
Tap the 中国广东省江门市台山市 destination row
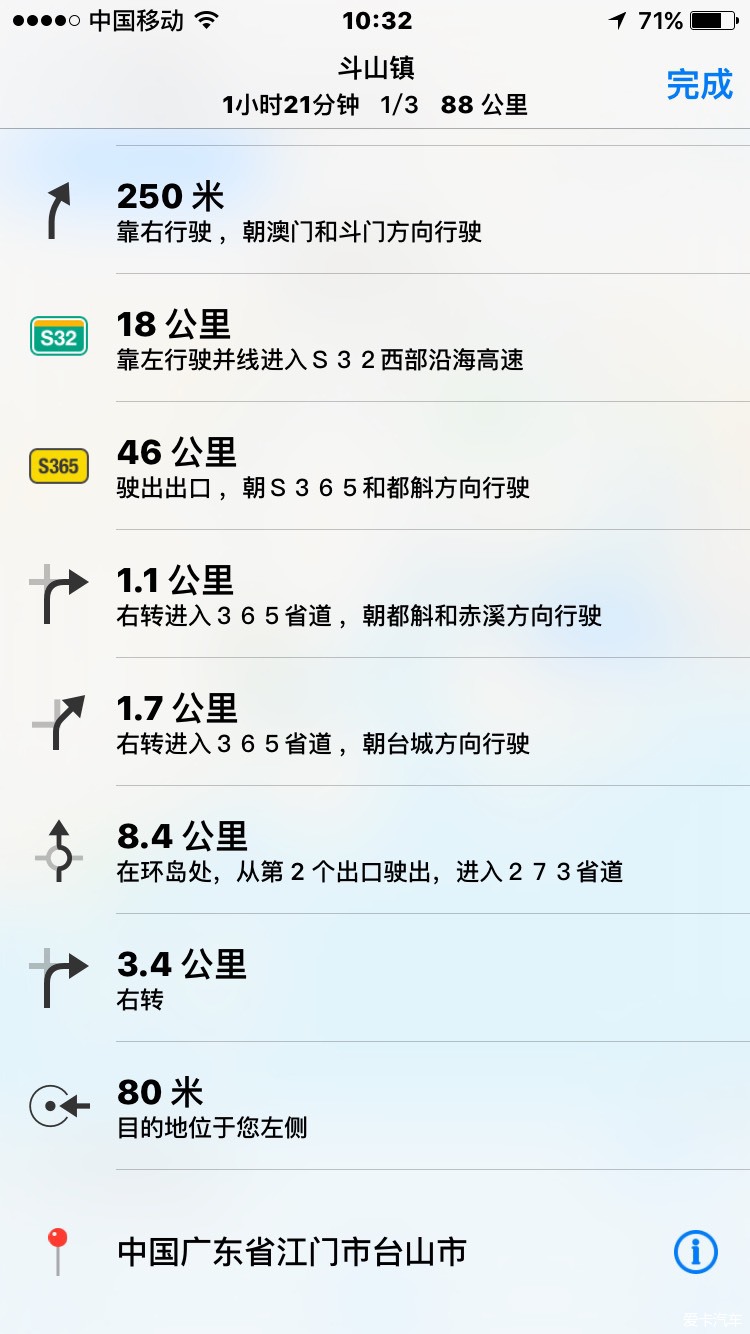(375, 1252)
